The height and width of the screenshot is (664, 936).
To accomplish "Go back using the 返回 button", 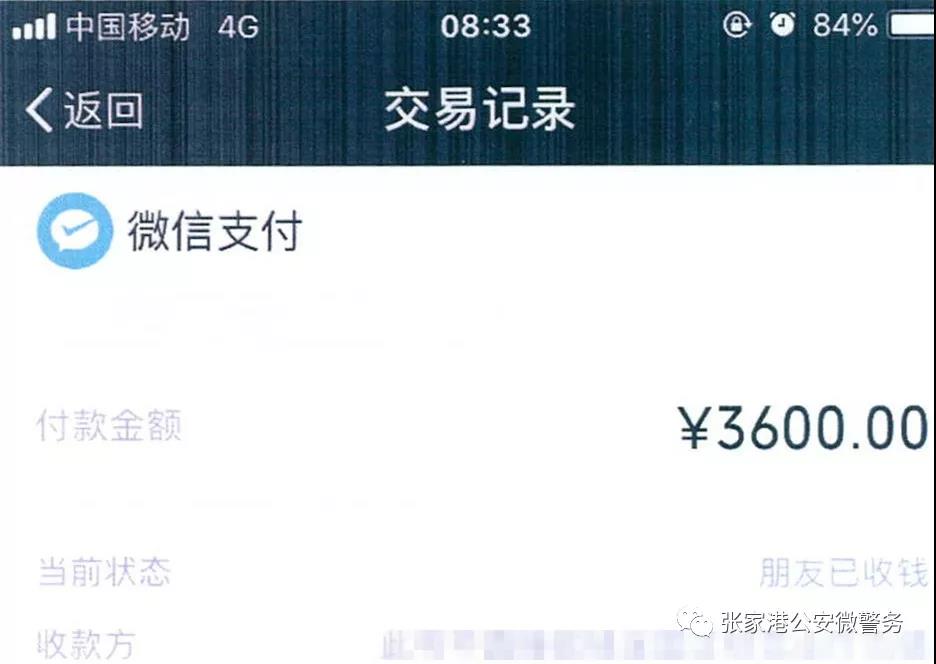I will (85, 110).
